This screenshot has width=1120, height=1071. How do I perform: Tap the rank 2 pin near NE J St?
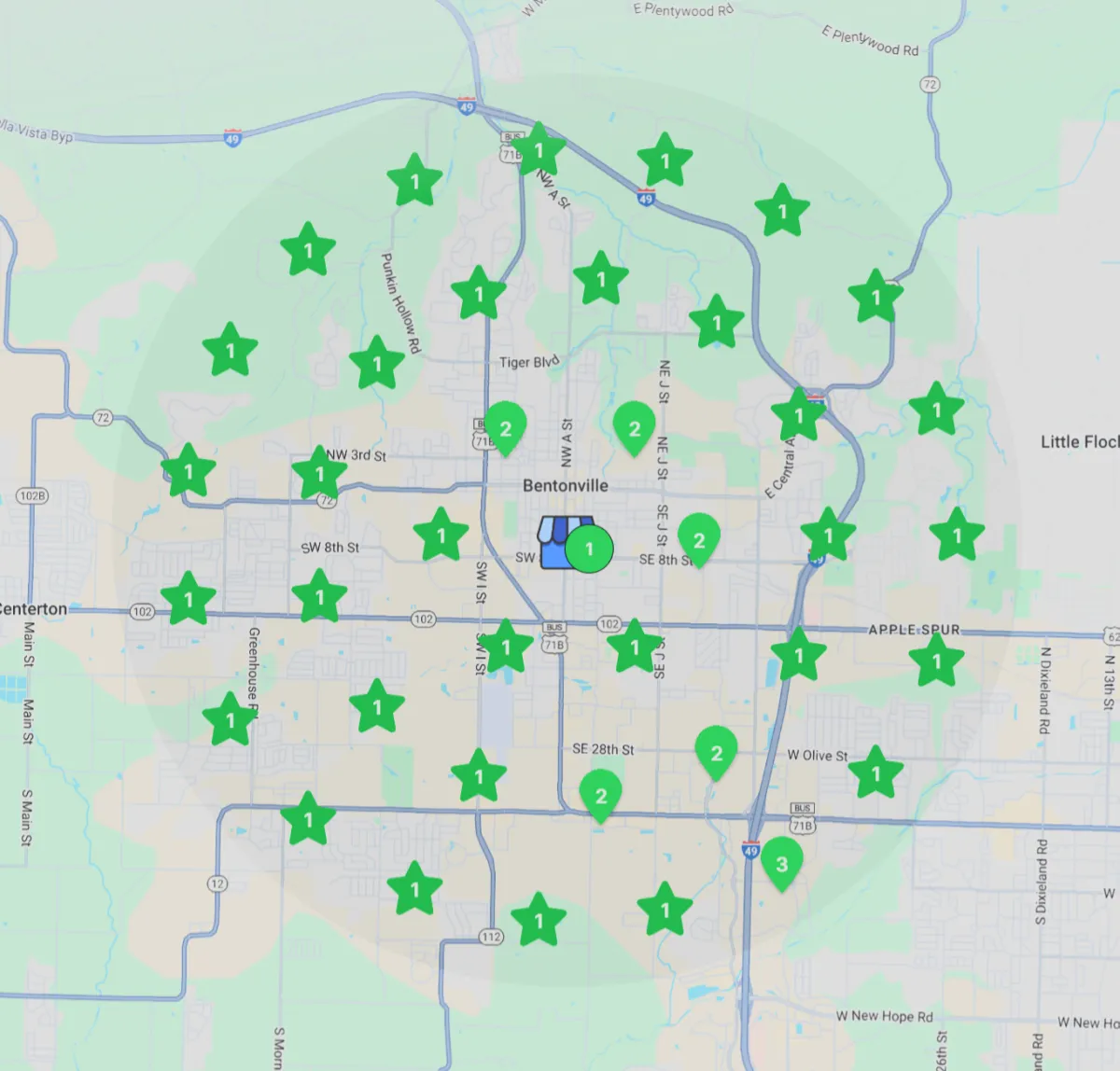pos(634,428)
